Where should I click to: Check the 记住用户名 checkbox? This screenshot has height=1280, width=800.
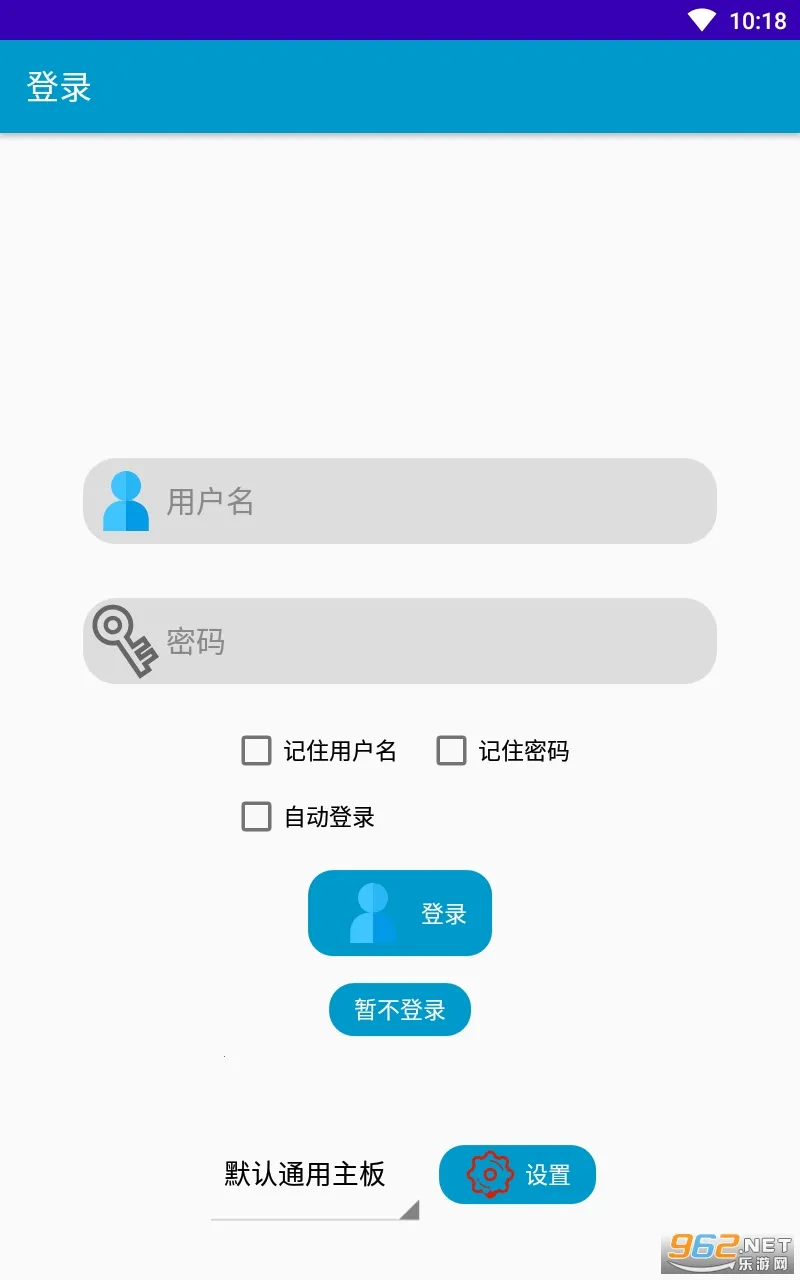pyautogui.click(x=257, y=751)
